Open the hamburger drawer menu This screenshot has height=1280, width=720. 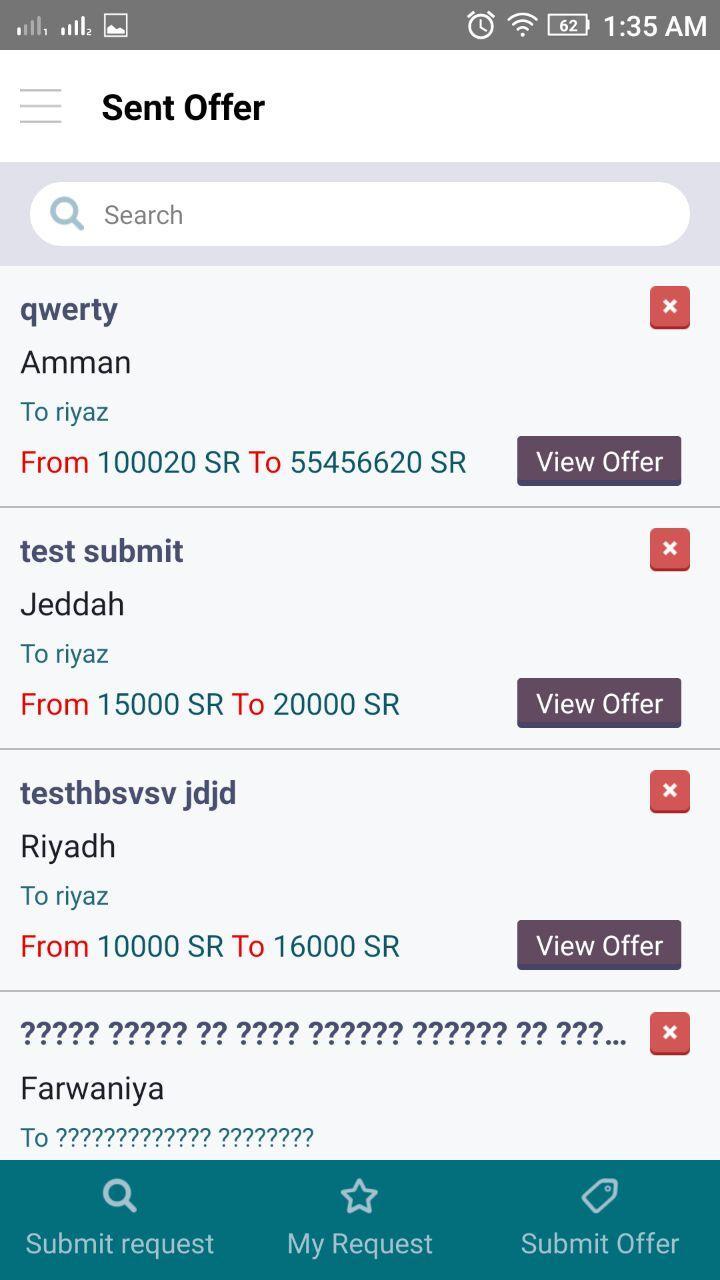40,106
